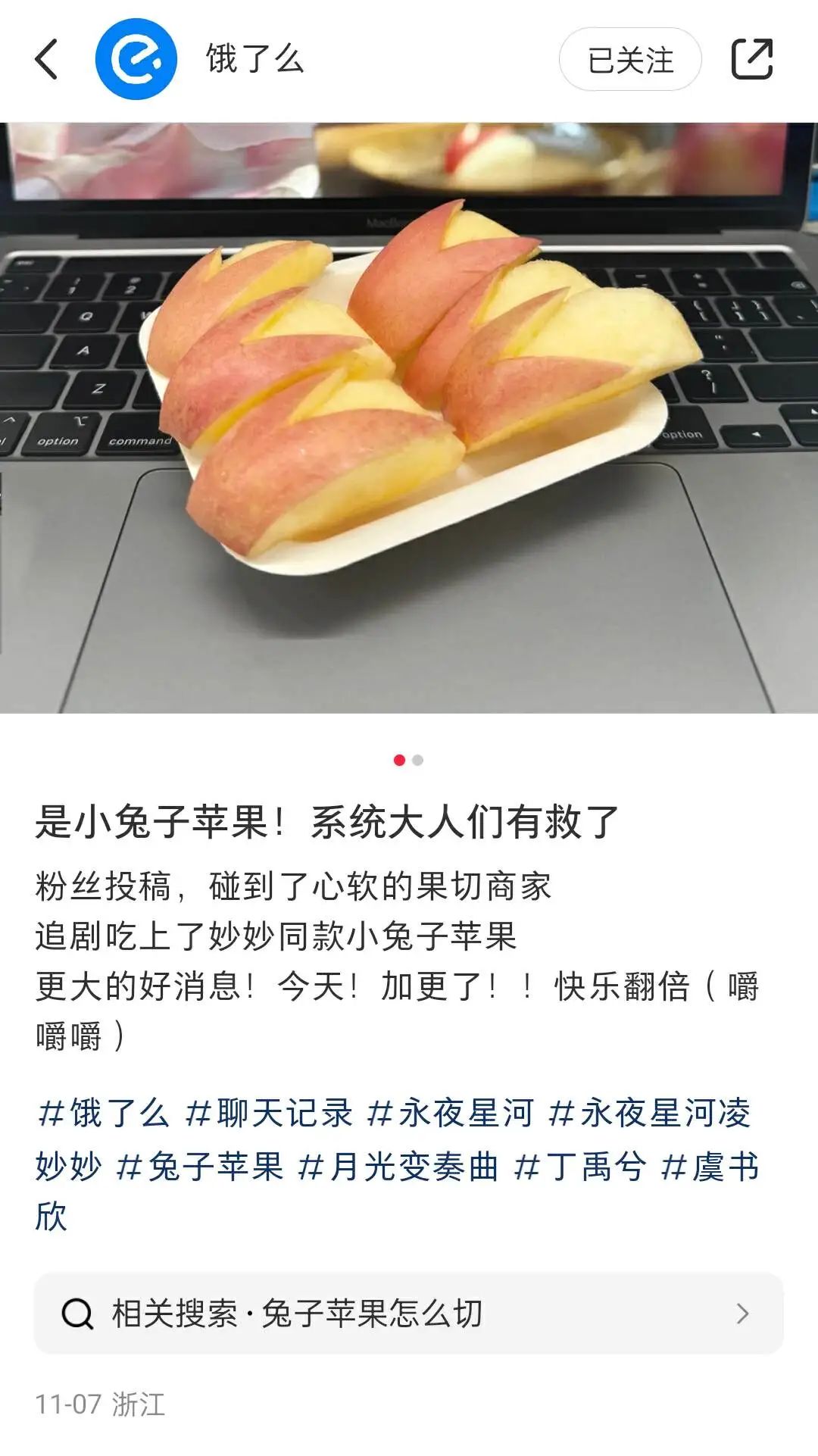Open the 饿了么 profile avatar
This screenshot has height=1456, width=818.
[x=136, y=59]
